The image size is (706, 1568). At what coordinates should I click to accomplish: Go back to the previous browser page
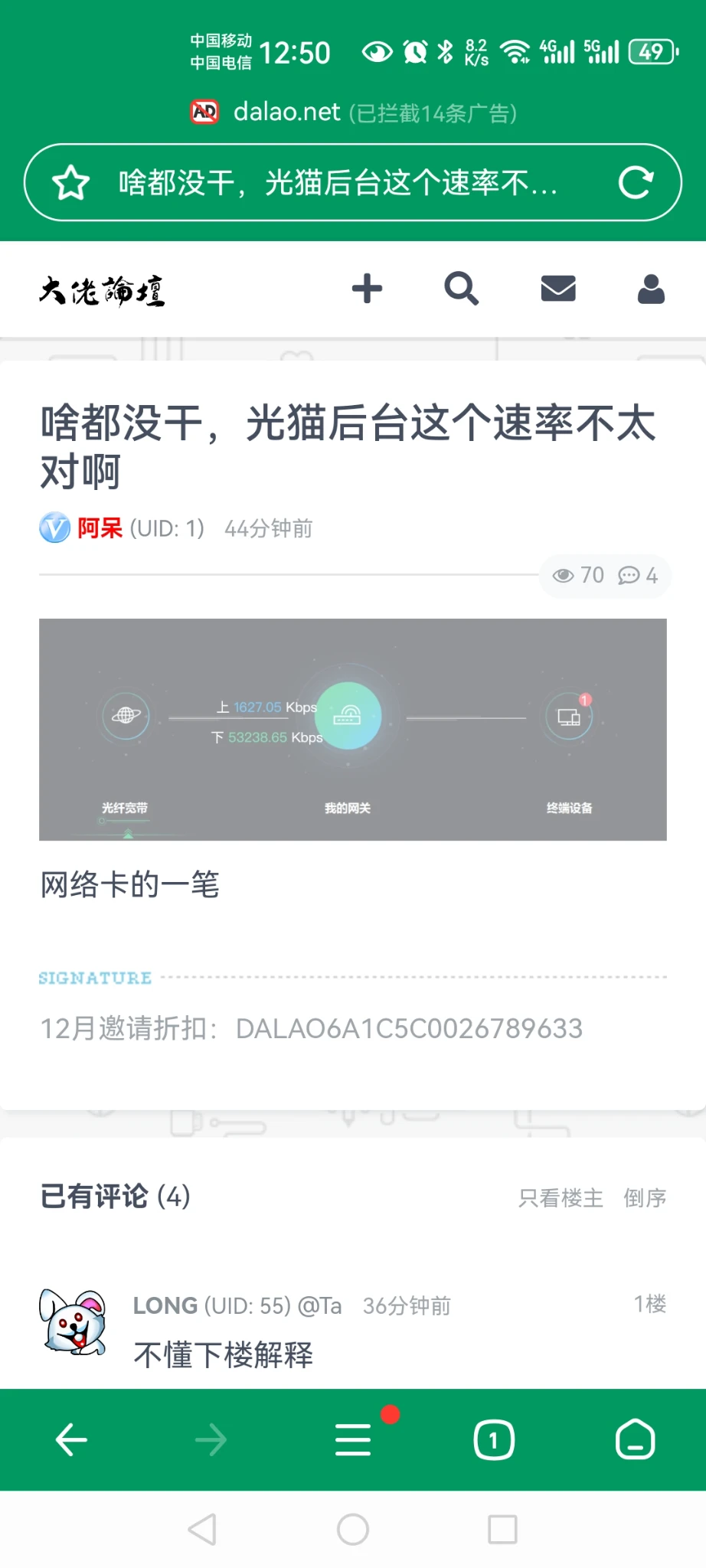coord(71,1440)
